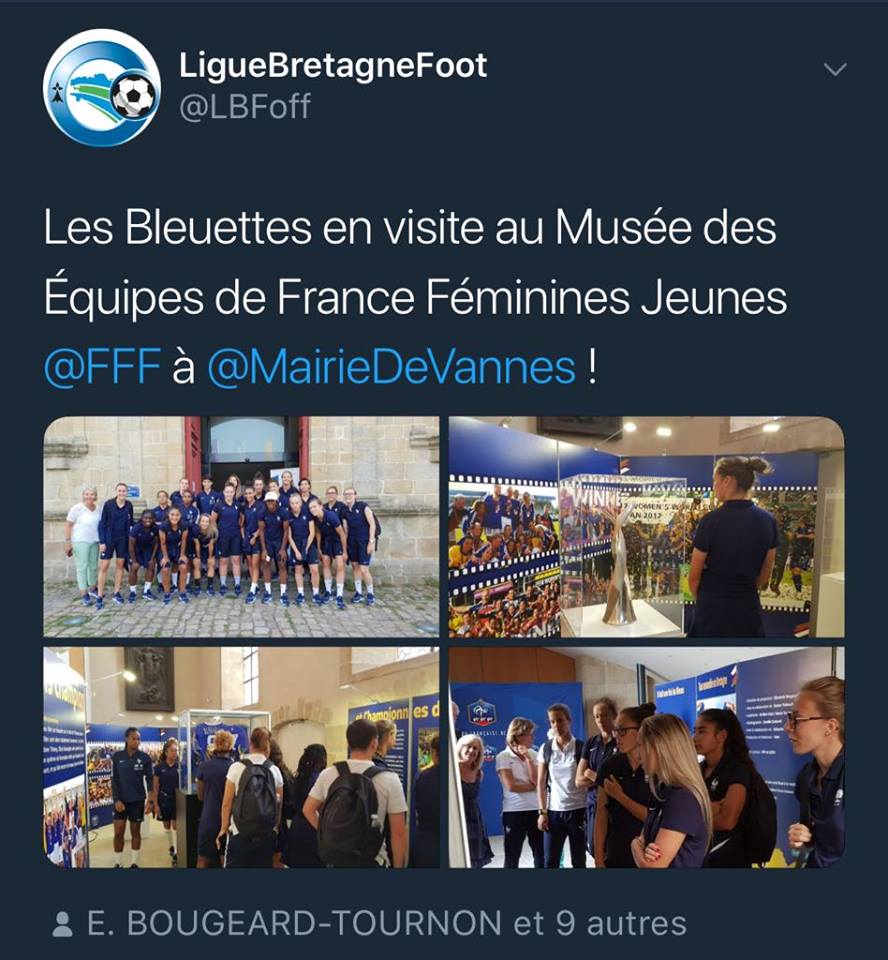
Task: View the team group photo outside
Action: coord(241,527)
